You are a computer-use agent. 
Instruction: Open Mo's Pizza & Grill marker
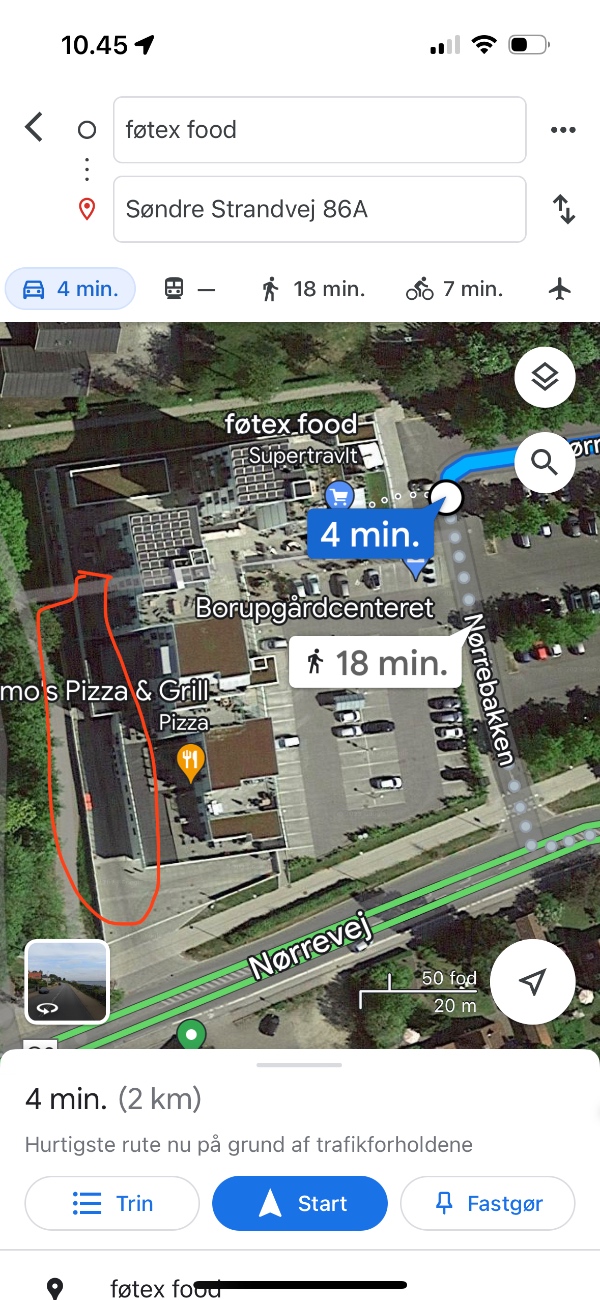point(190,762)
